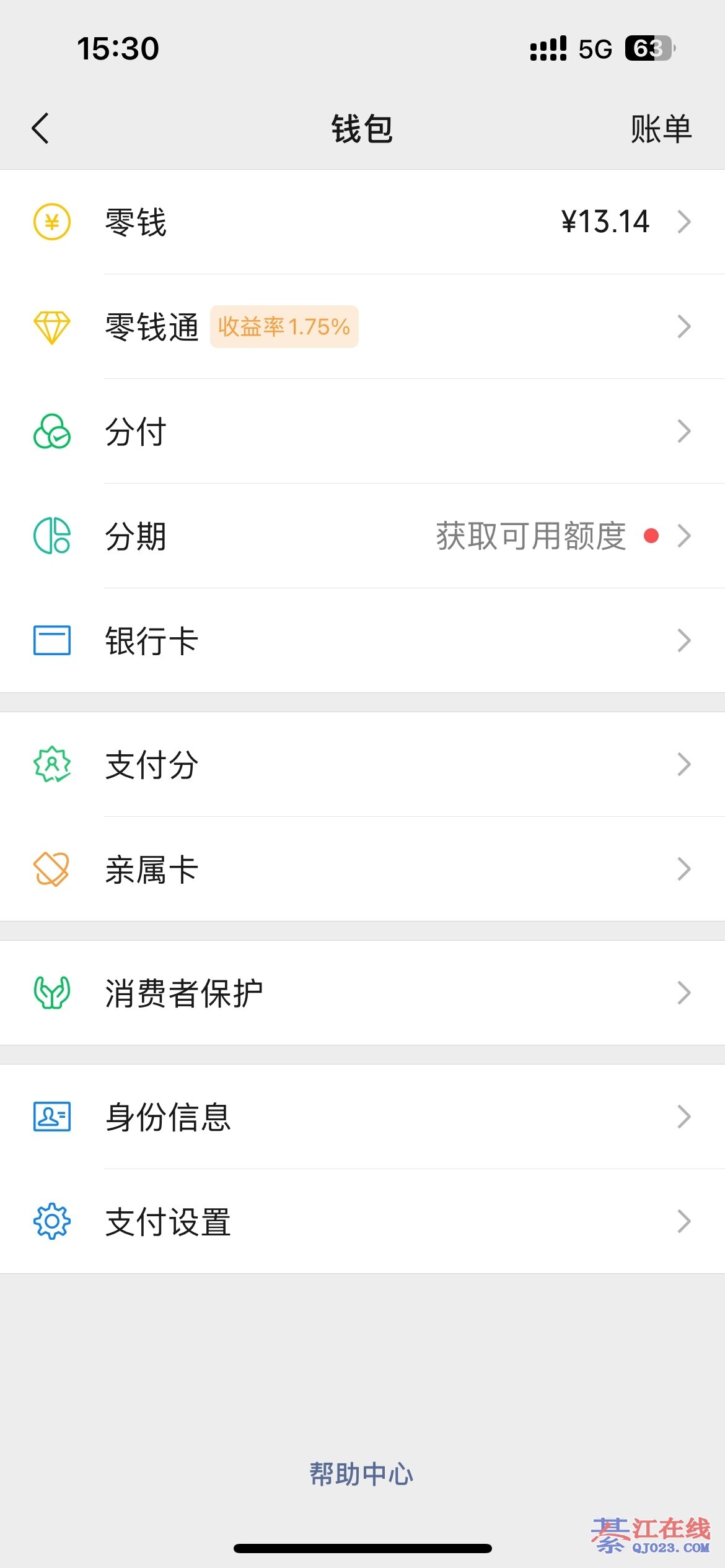Open 银行卡 bank cards
725x1568 pixels.
362,640
